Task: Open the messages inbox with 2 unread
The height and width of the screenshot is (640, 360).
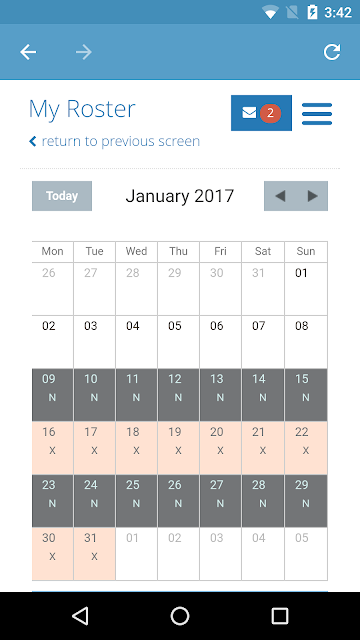Action: click(261, 113)
